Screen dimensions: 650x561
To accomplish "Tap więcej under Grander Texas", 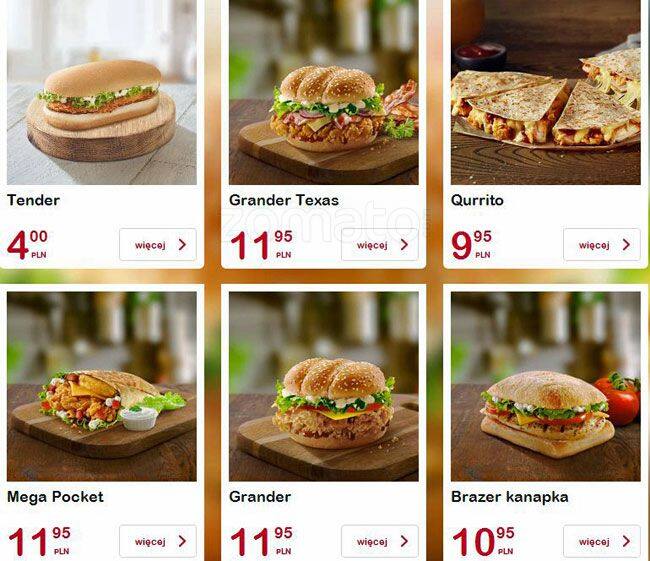I will (x=380, y=245).
